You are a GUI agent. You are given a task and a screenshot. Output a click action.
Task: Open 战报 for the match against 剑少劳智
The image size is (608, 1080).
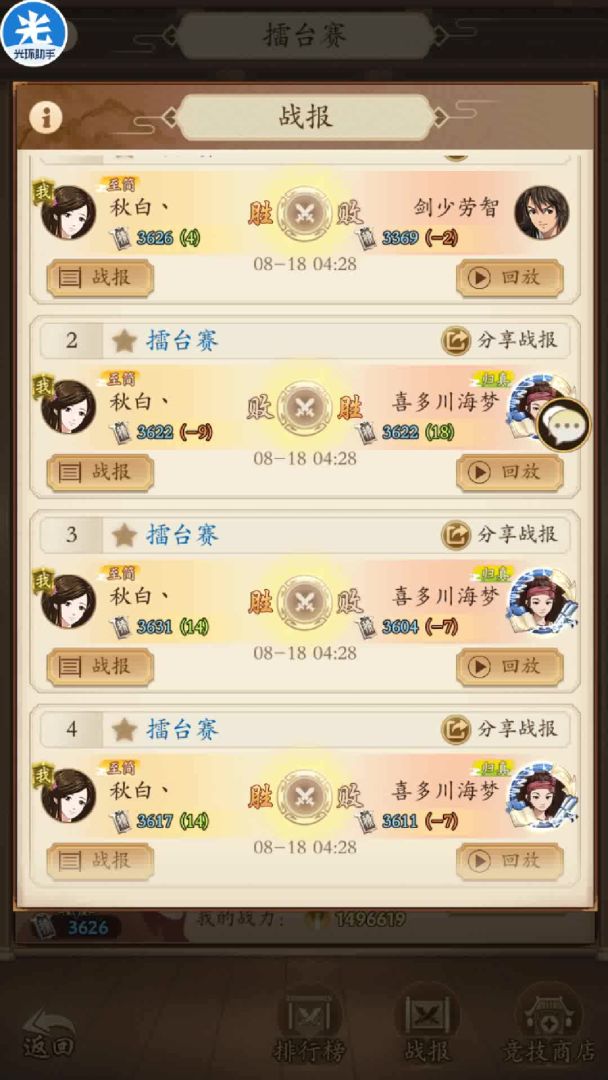click(100, 277)
